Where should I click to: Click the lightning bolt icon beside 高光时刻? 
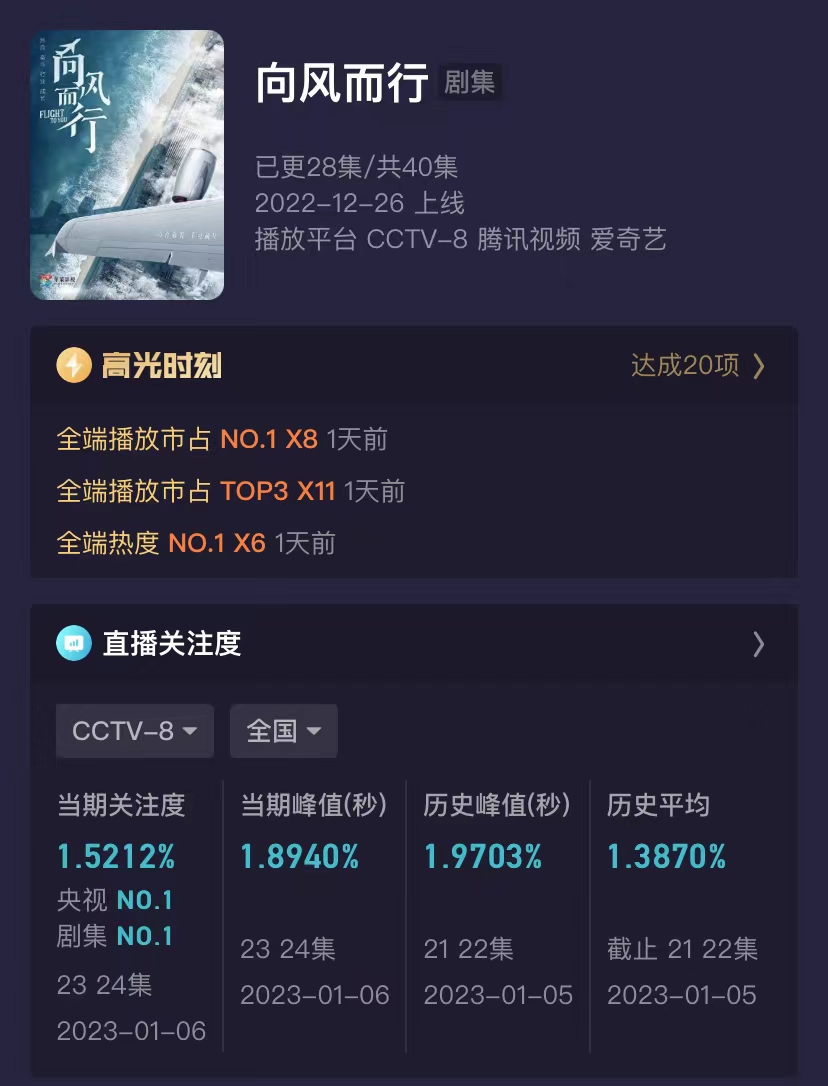[x=75, y=365]
